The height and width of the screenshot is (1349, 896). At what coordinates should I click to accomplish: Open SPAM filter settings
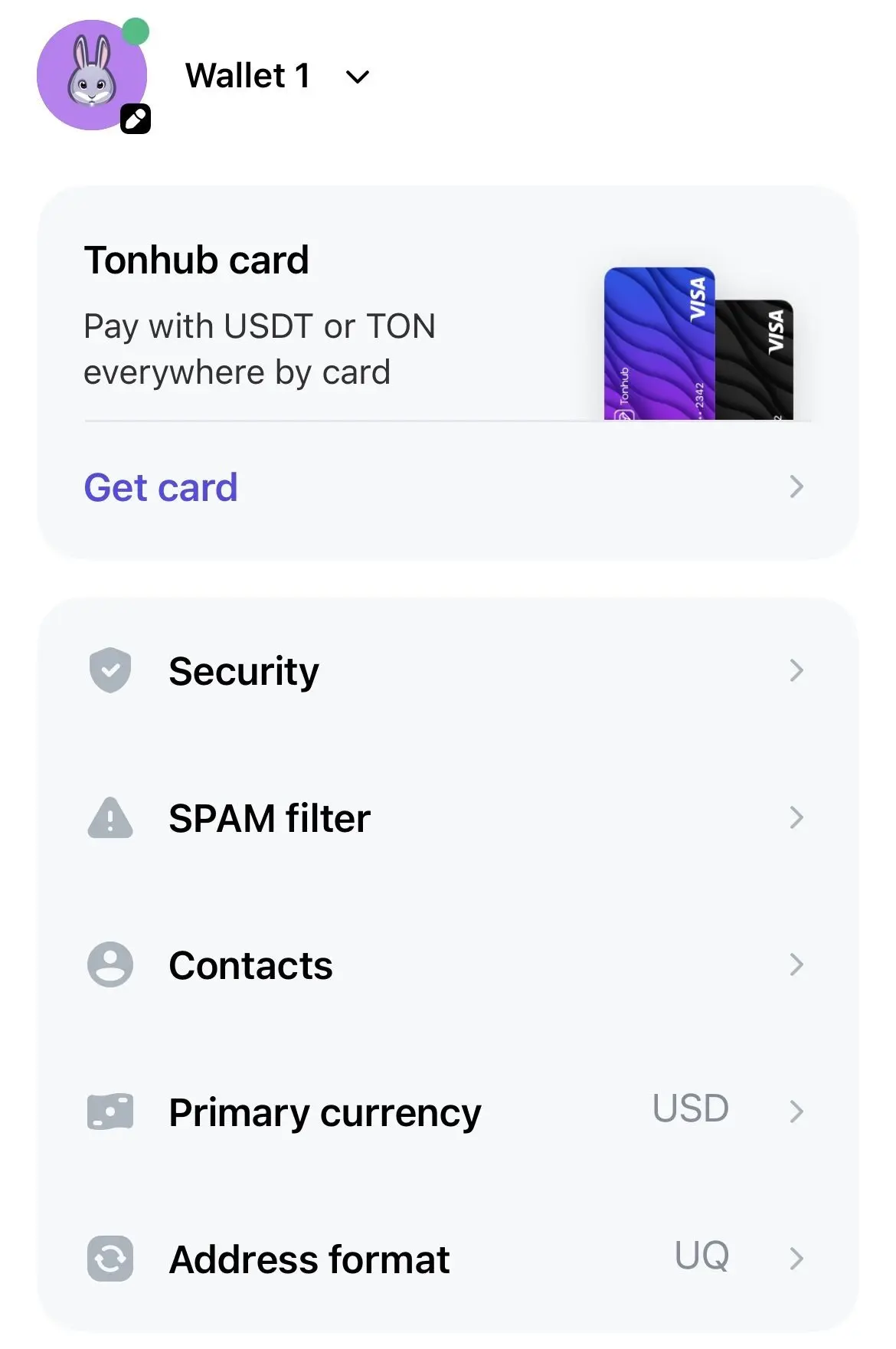[x=447, y=818]
